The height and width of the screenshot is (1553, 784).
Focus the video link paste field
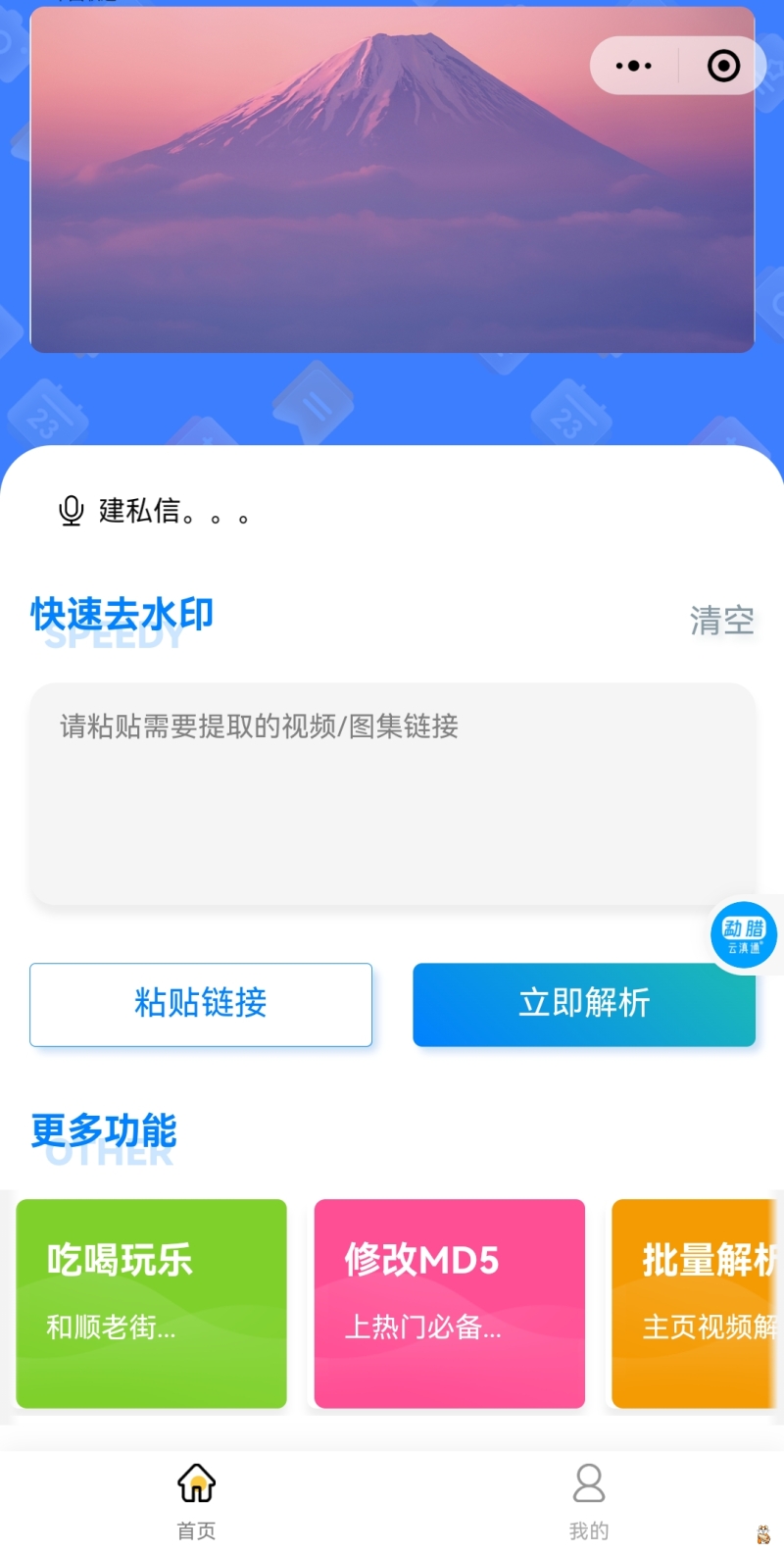392,794
